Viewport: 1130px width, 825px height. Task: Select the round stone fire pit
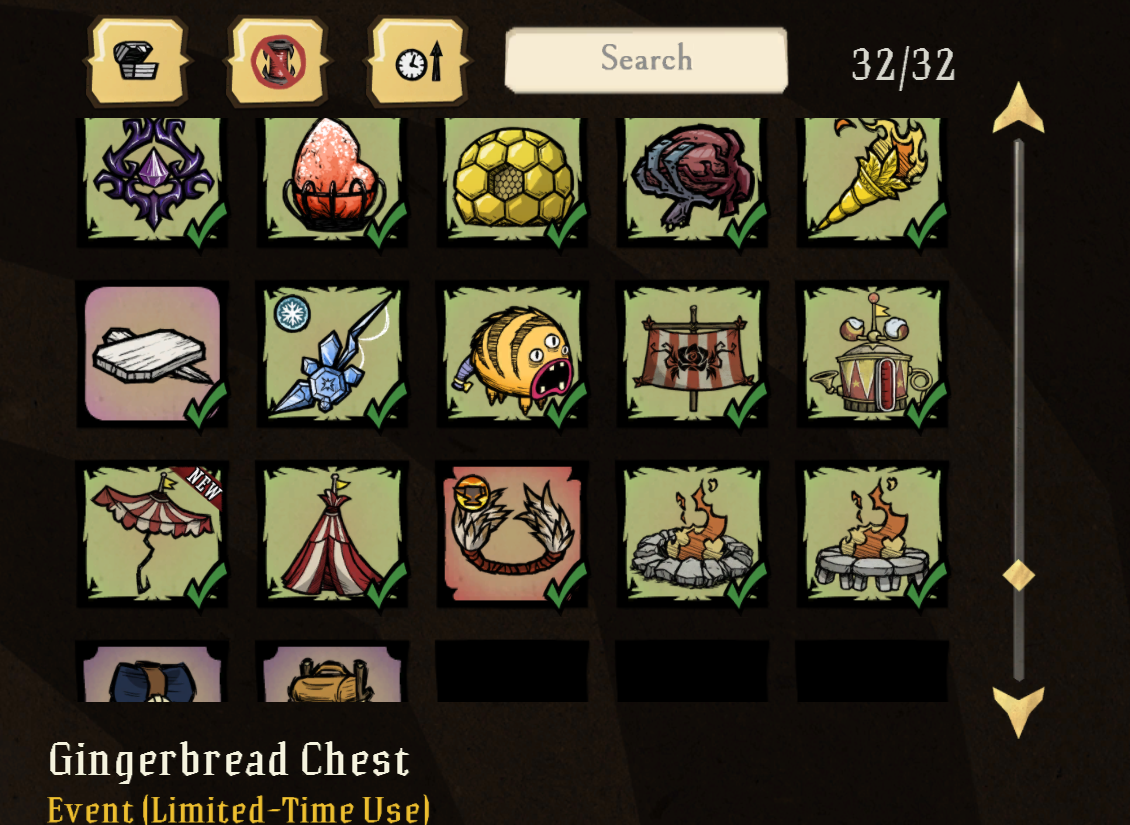point(692,535)
